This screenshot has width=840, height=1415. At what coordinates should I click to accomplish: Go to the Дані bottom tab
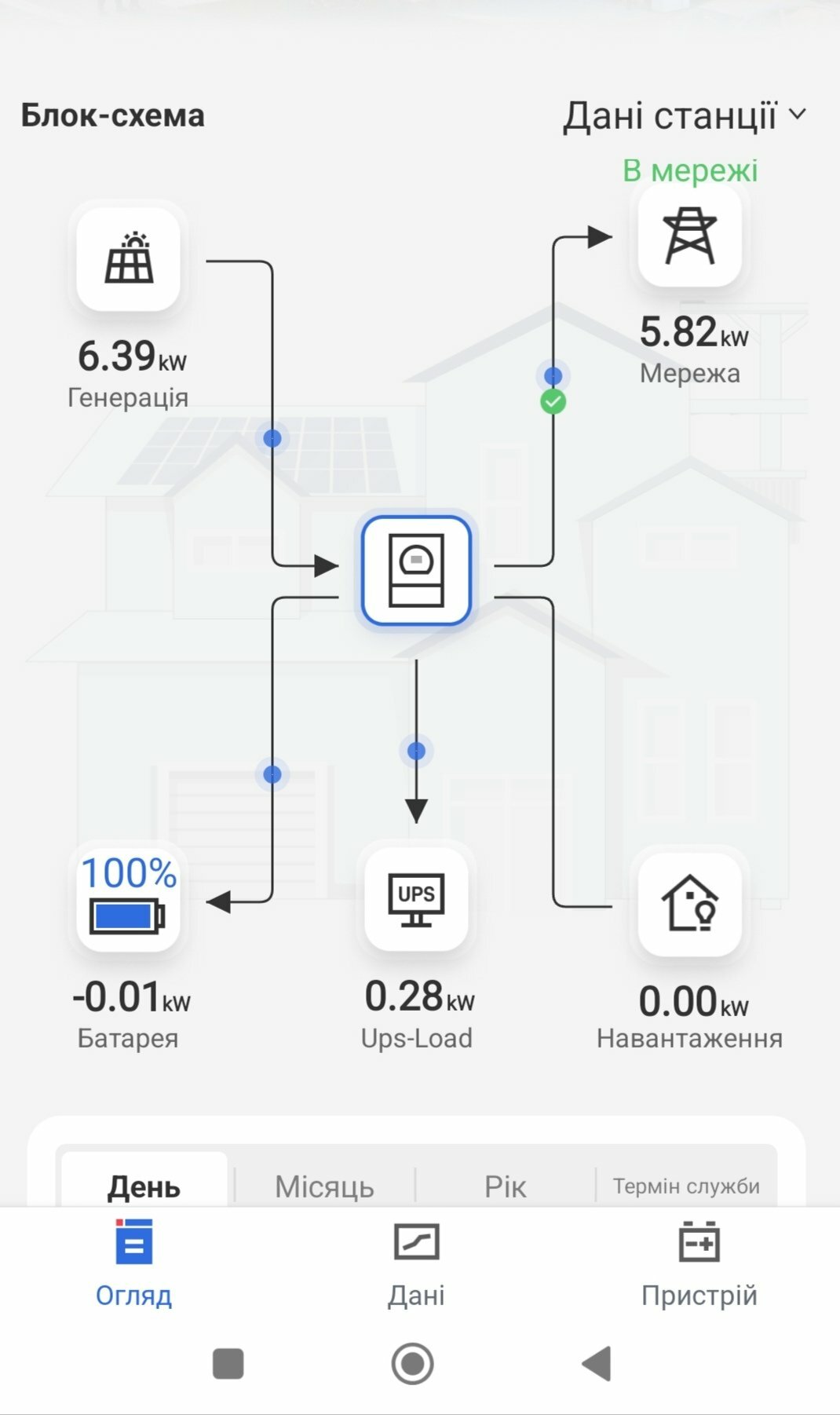416,1263
